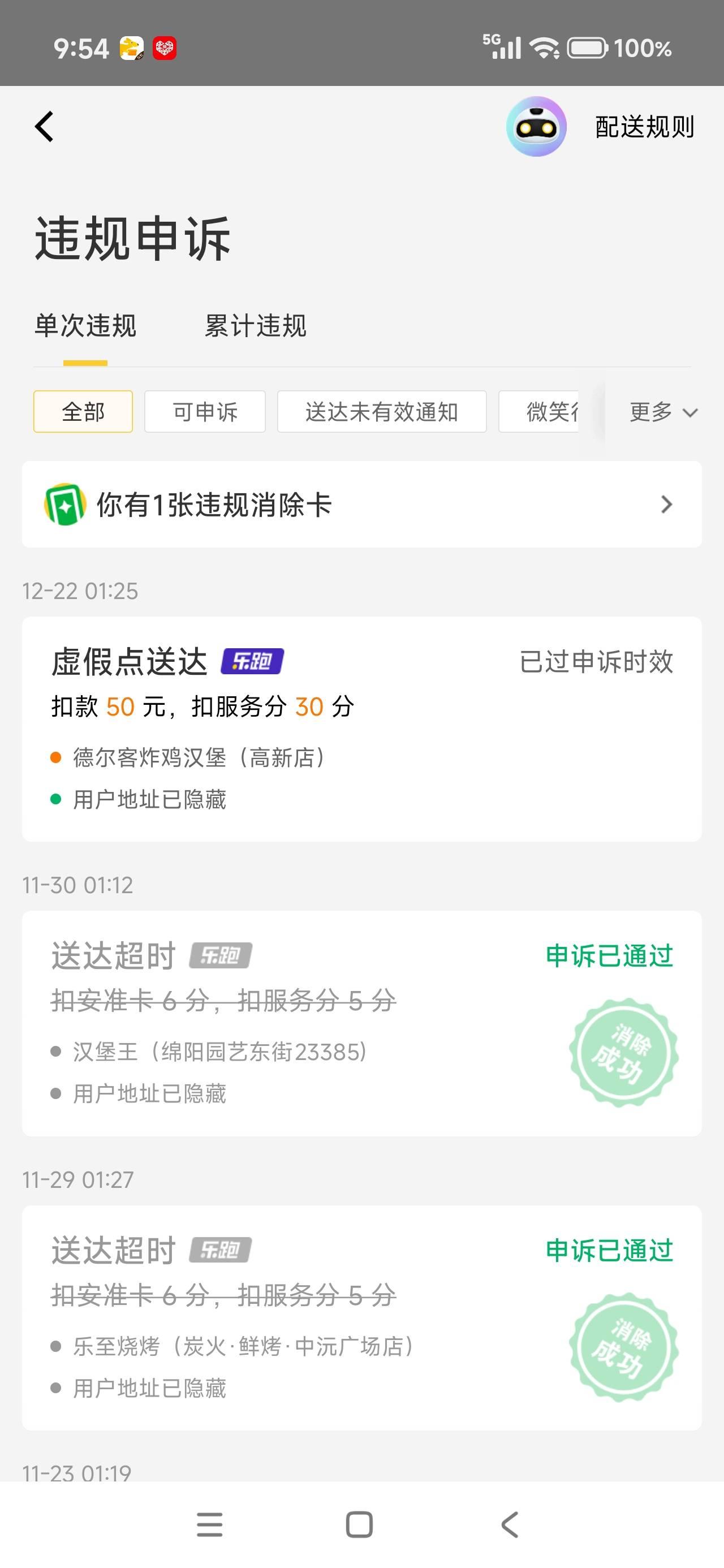
Task: Open the 违规消除卡 banner
Action: [x=361, y=504]
